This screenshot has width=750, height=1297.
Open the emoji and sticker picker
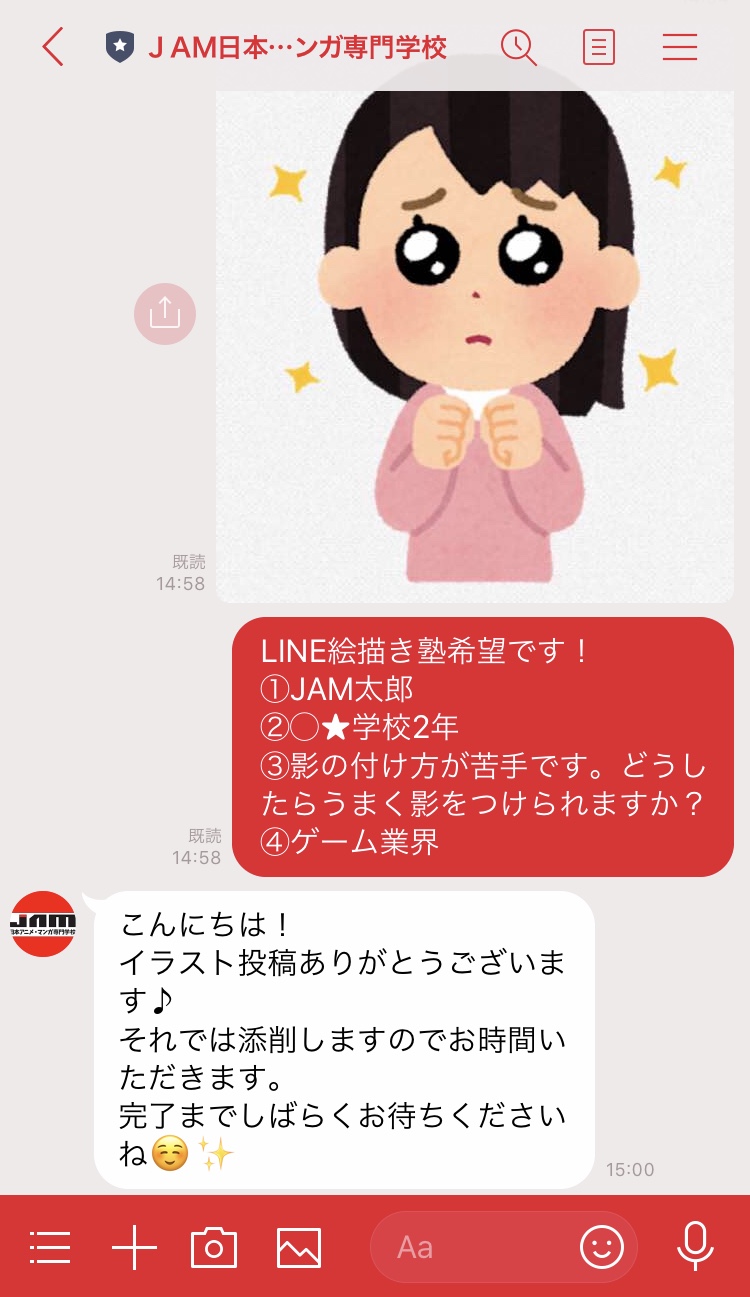(601, 1247)
